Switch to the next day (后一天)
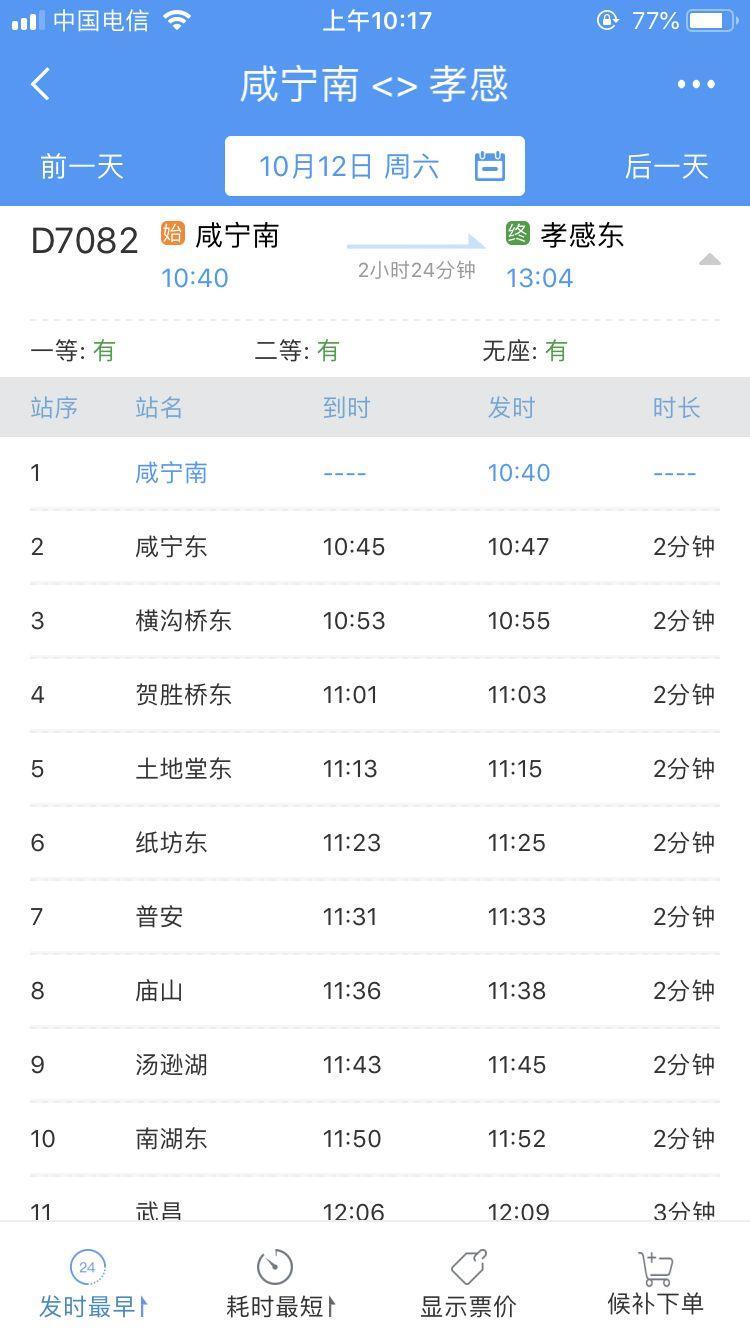 (666, 166)
